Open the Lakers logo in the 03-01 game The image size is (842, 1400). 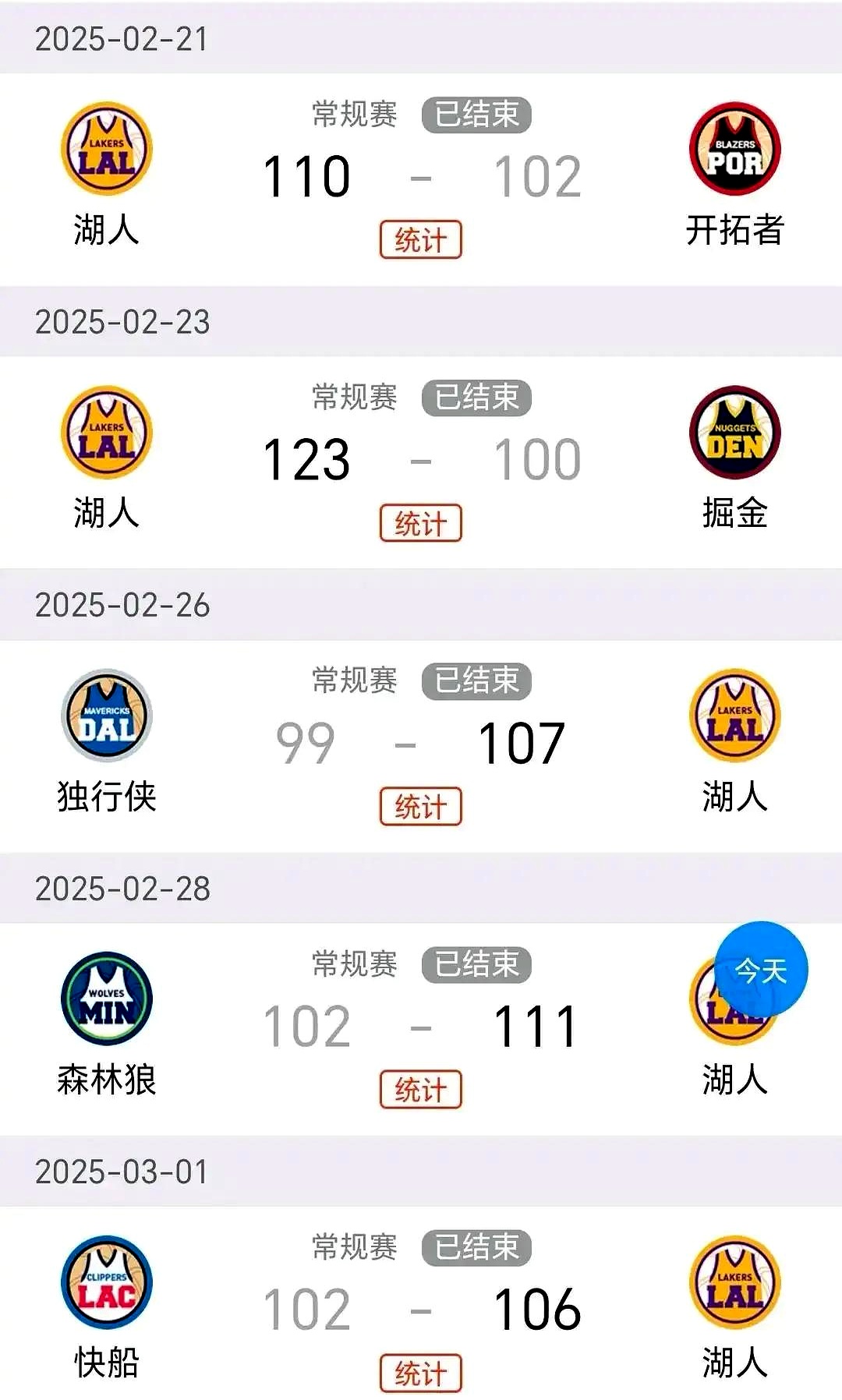point(733,1282)
